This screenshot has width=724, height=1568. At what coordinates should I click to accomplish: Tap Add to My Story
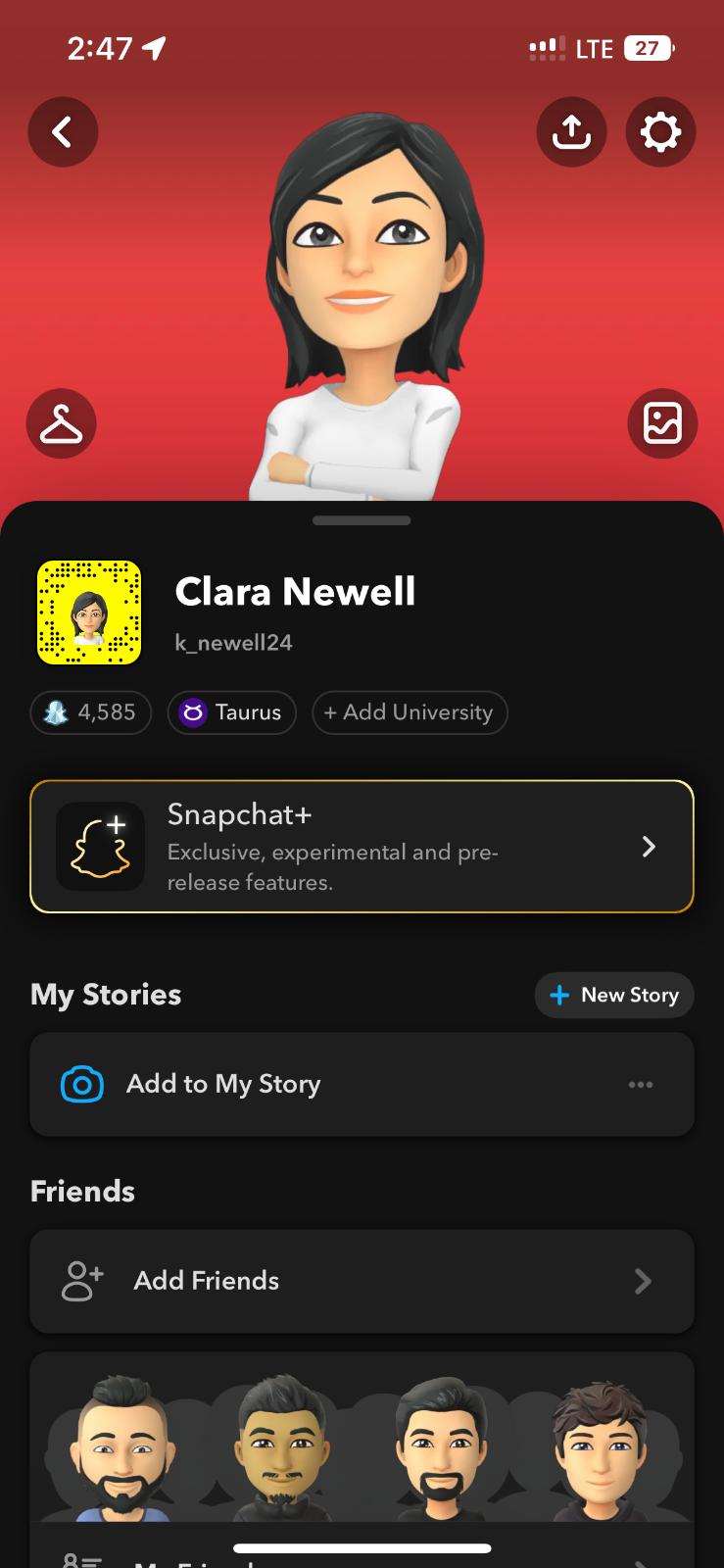pyautogui.click(x=223, y=1084)
